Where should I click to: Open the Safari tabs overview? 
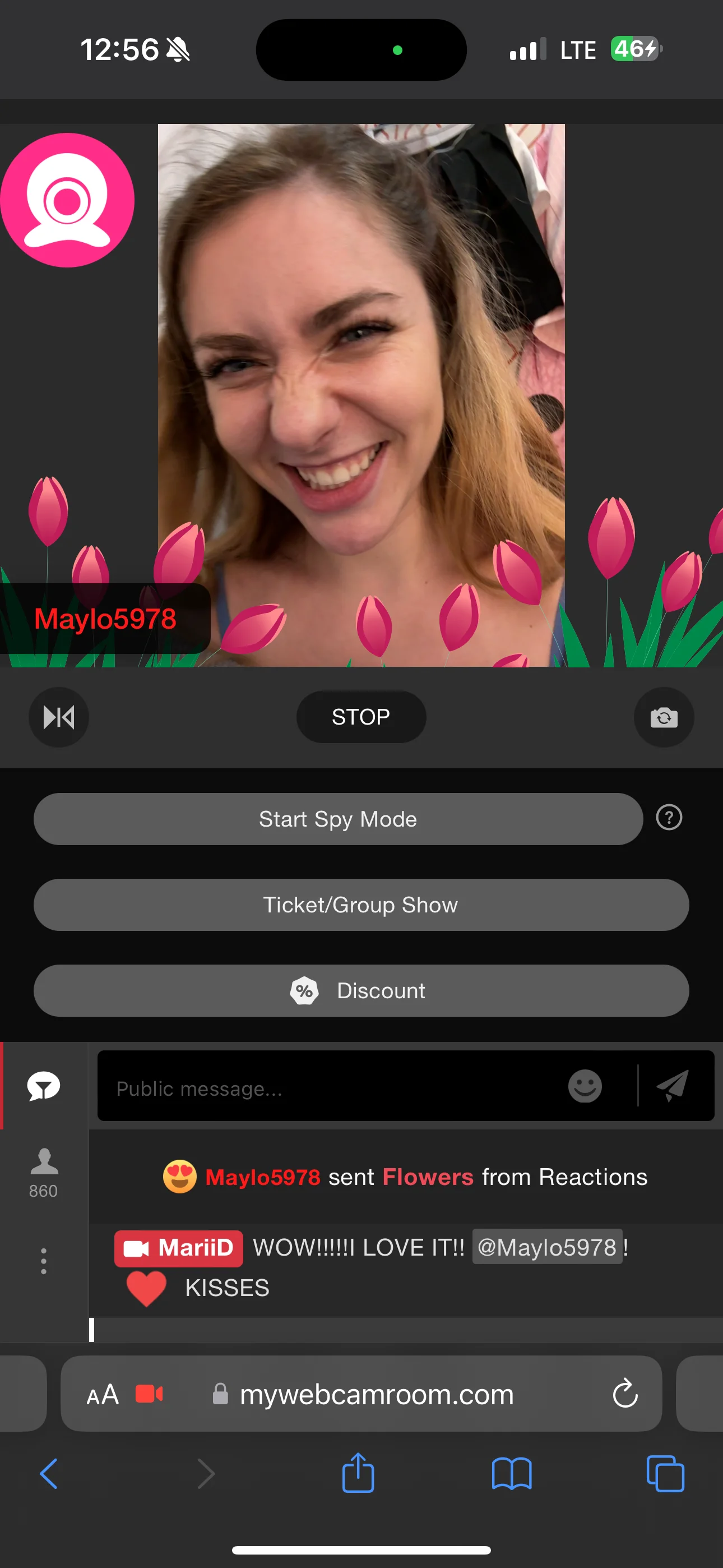pyautogui.click(x=665, y=1474)
